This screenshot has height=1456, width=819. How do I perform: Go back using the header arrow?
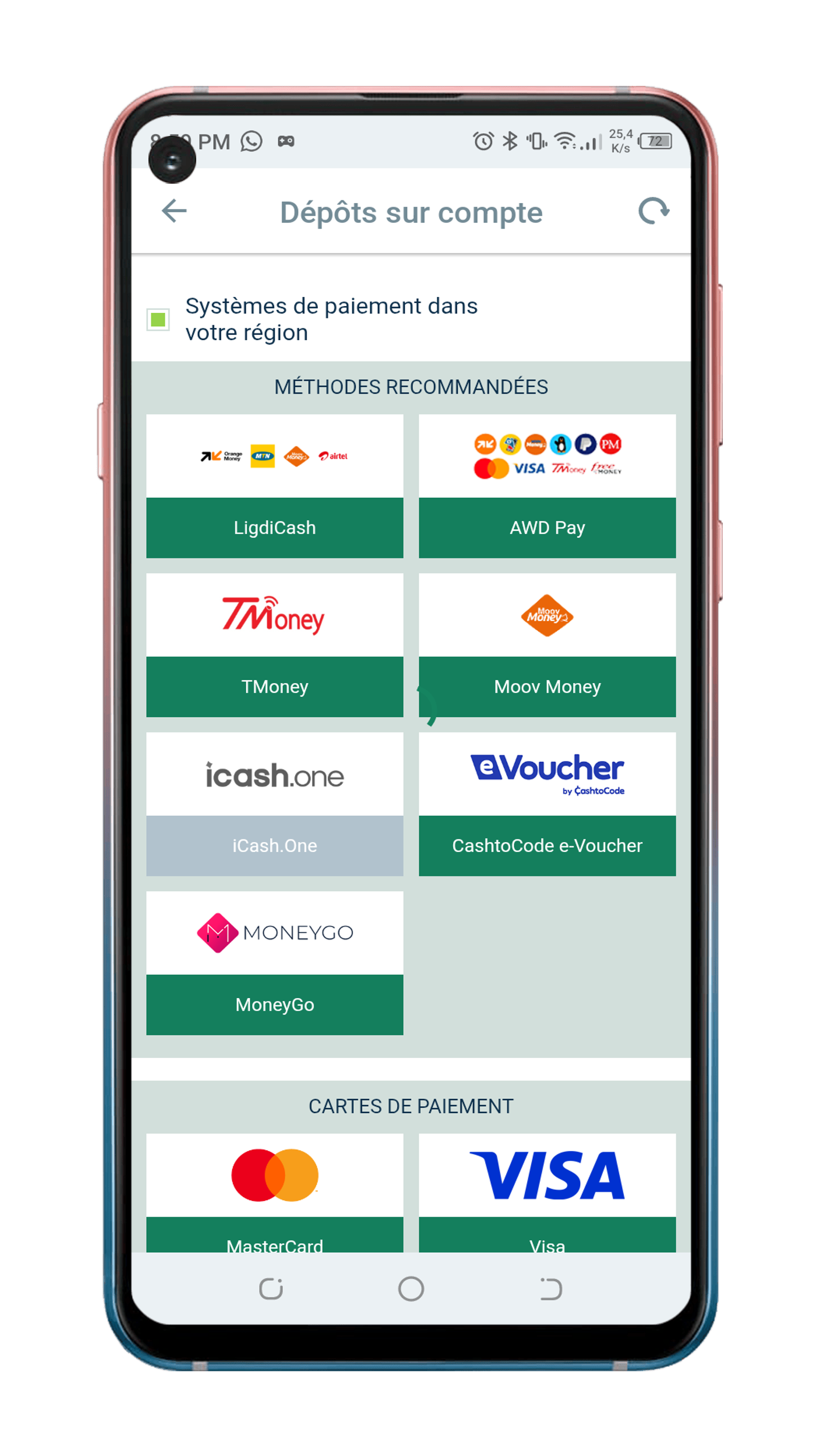[x=173, y=210]
